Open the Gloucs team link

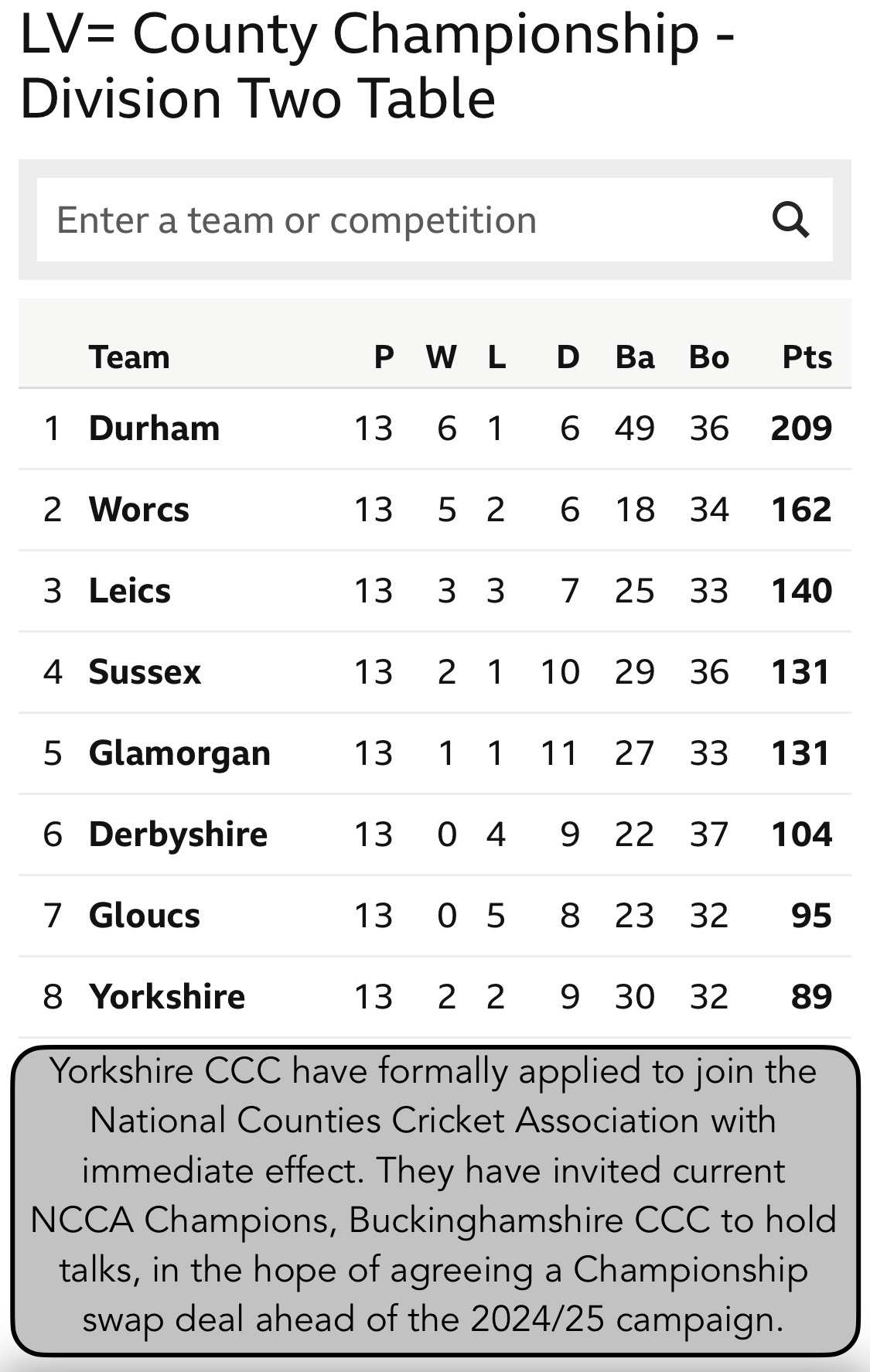[144, 916]
